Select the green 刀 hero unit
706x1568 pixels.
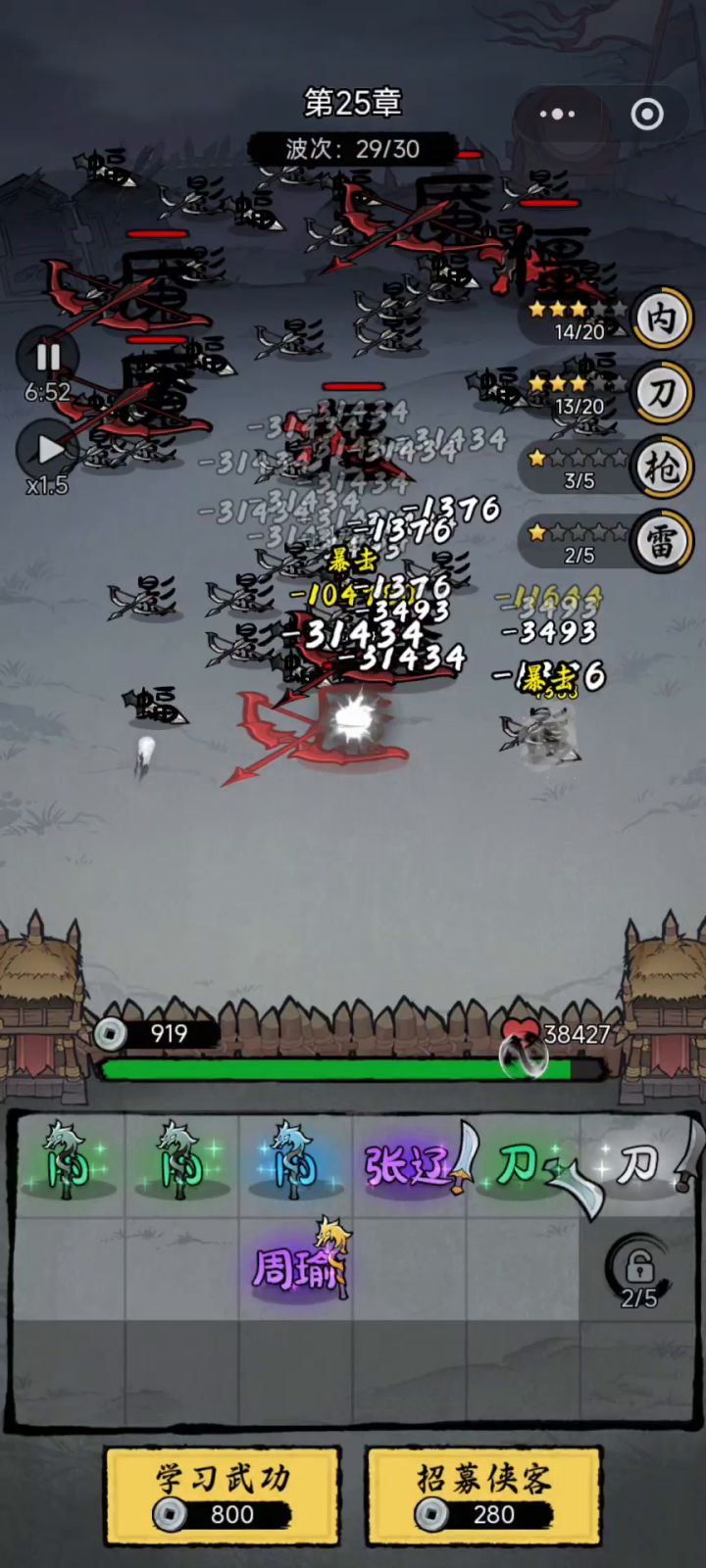click(x=523, y=1165)
